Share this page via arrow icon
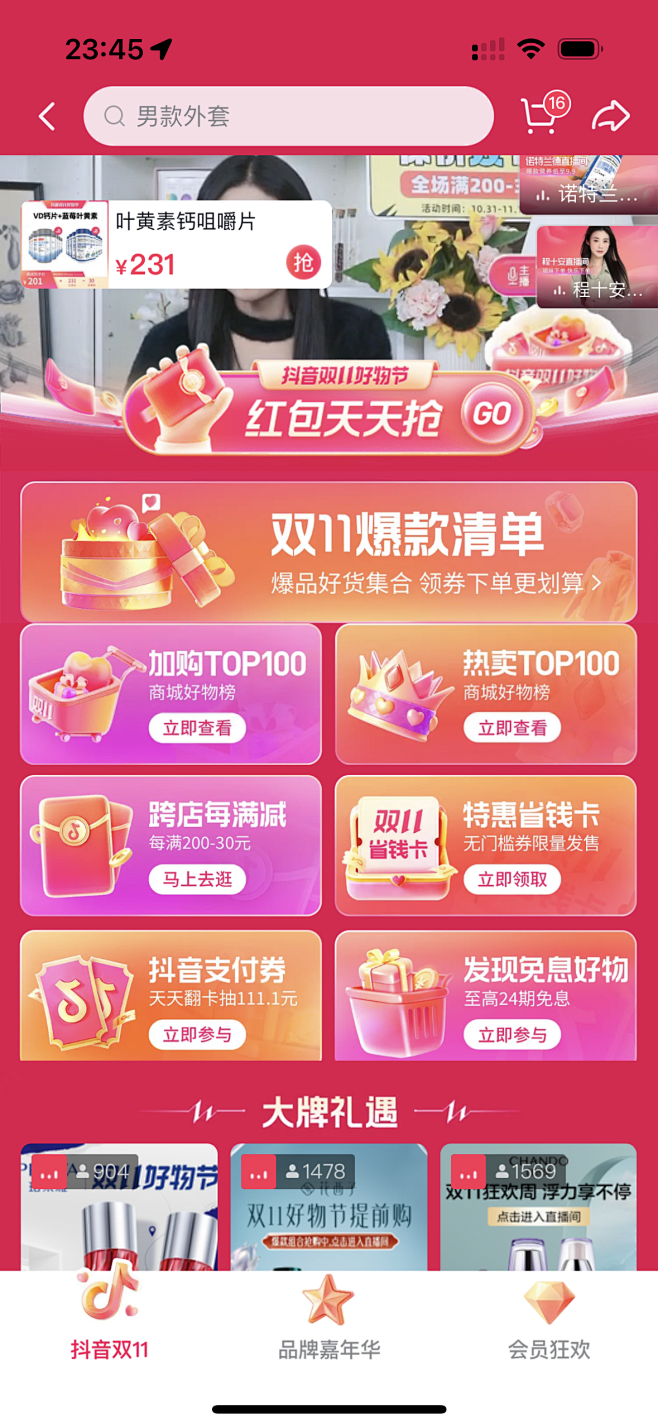 click(610, 117)
